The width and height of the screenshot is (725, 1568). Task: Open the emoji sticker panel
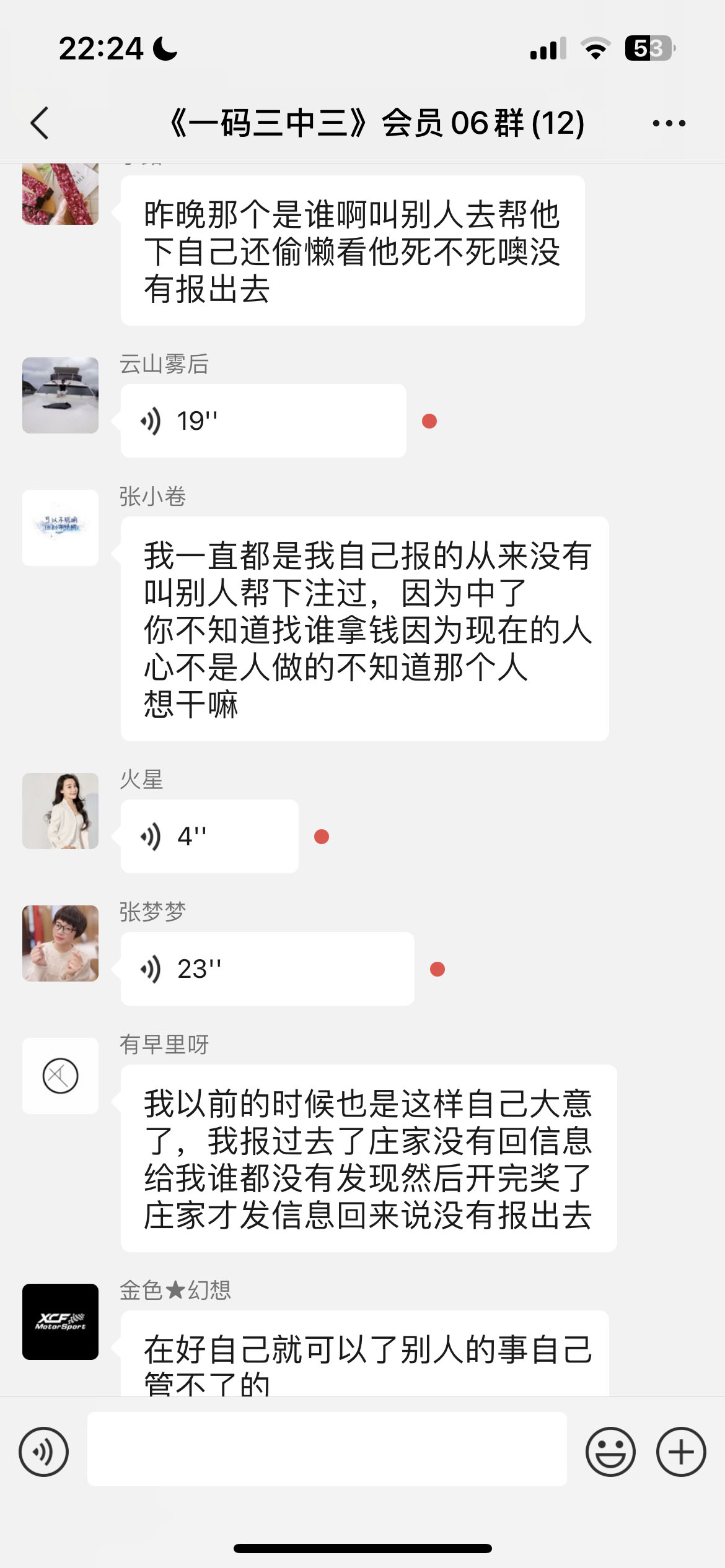(610, 1452)
